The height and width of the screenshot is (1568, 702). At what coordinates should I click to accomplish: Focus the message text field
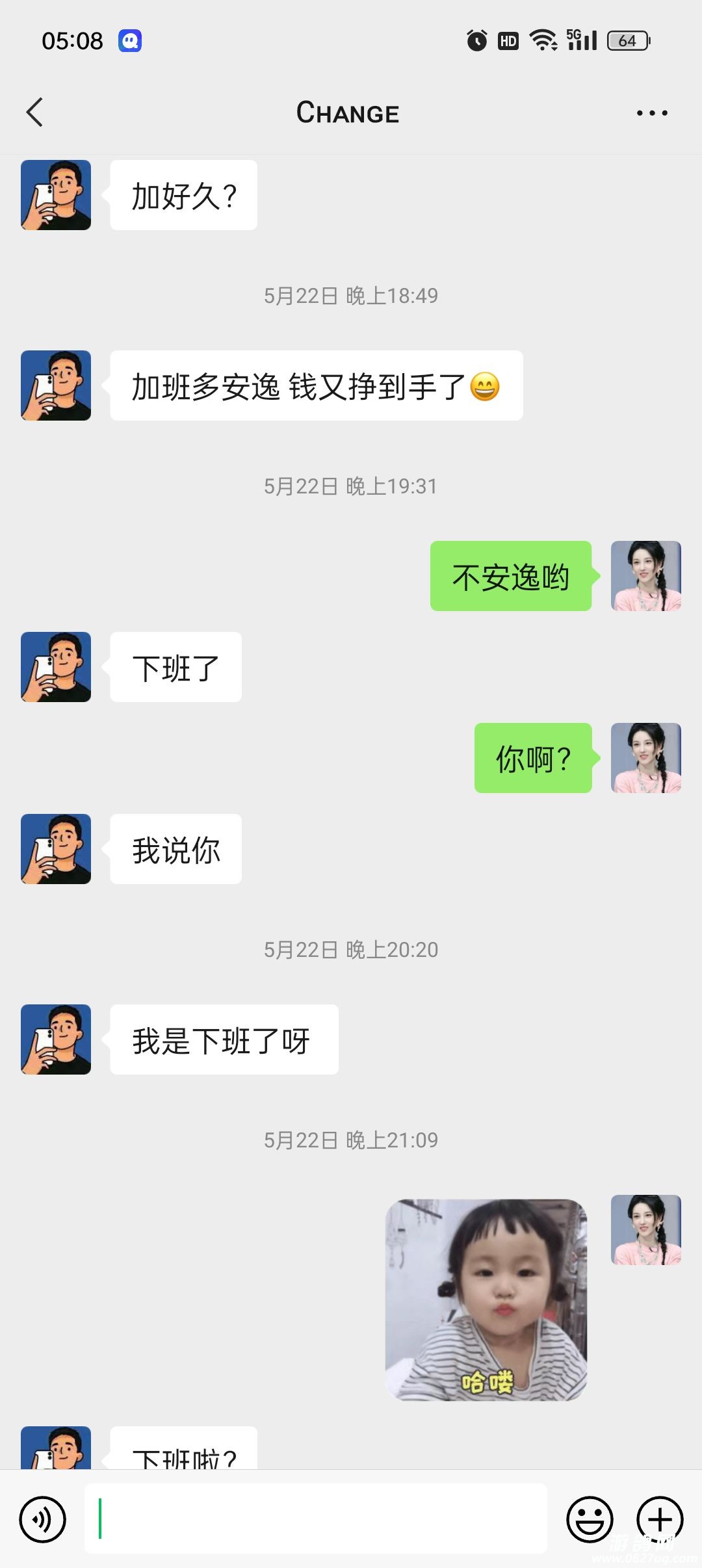point(316,1519)
